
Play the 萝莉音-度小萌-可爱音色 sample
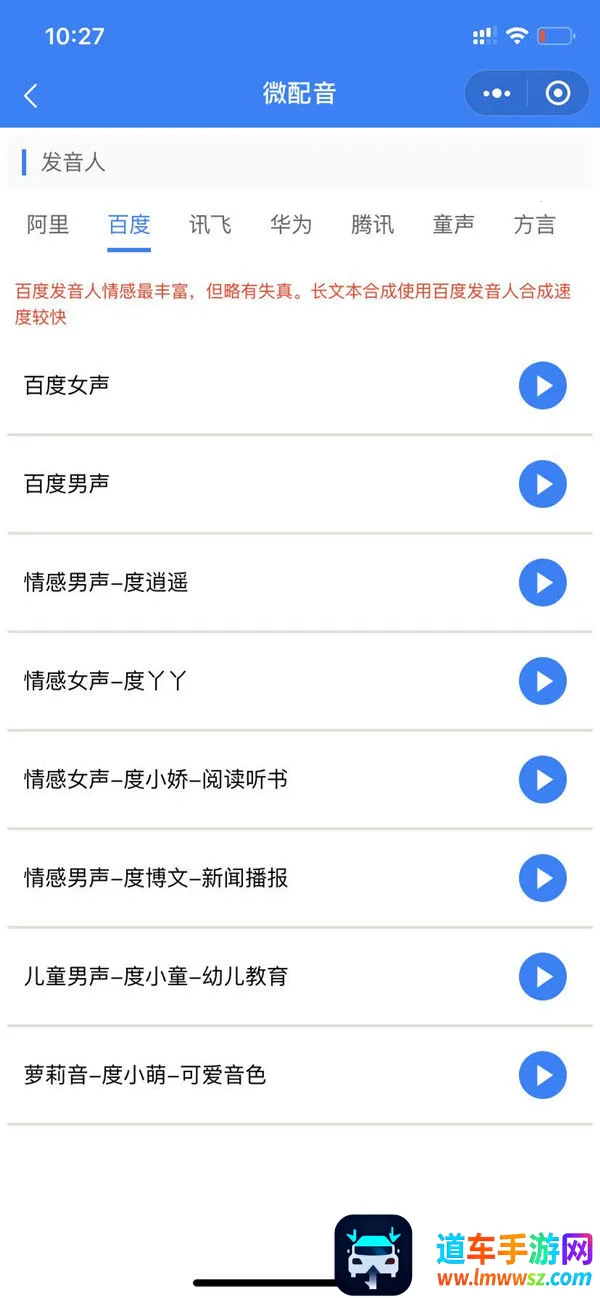click(x=542, y=1076)
